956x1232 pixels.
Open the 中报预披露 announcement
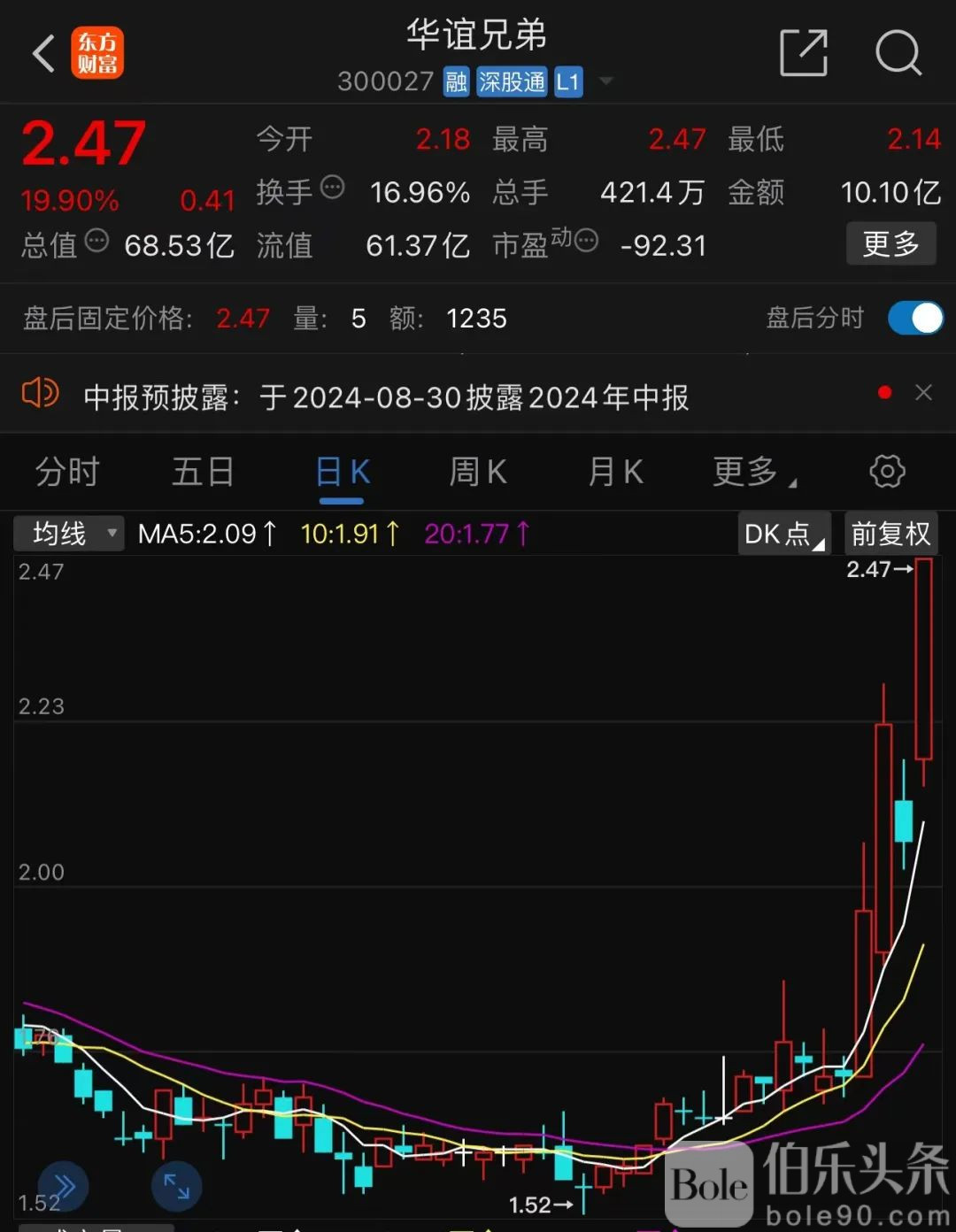[386, 397]
